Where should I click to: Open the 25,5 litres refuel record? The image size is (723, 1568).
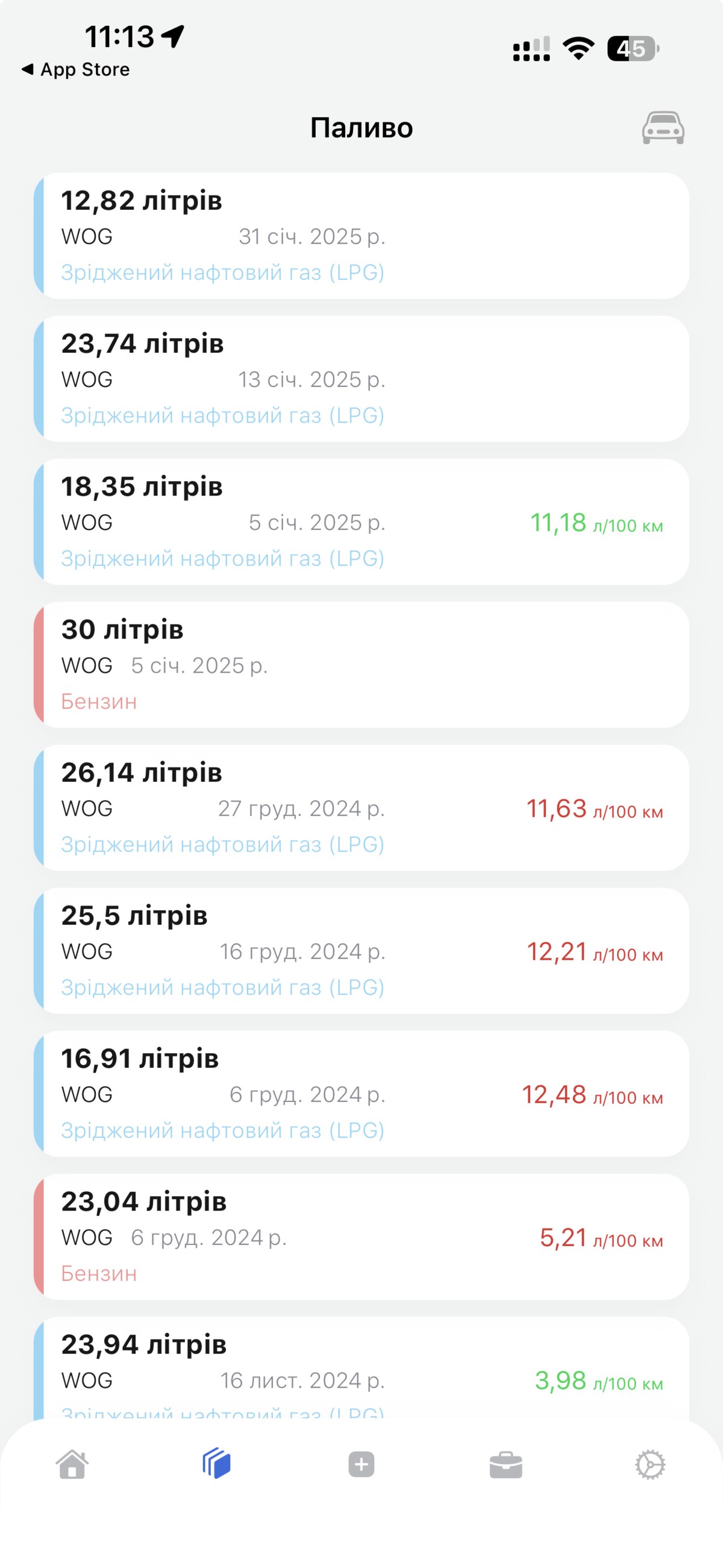(361, 951)
